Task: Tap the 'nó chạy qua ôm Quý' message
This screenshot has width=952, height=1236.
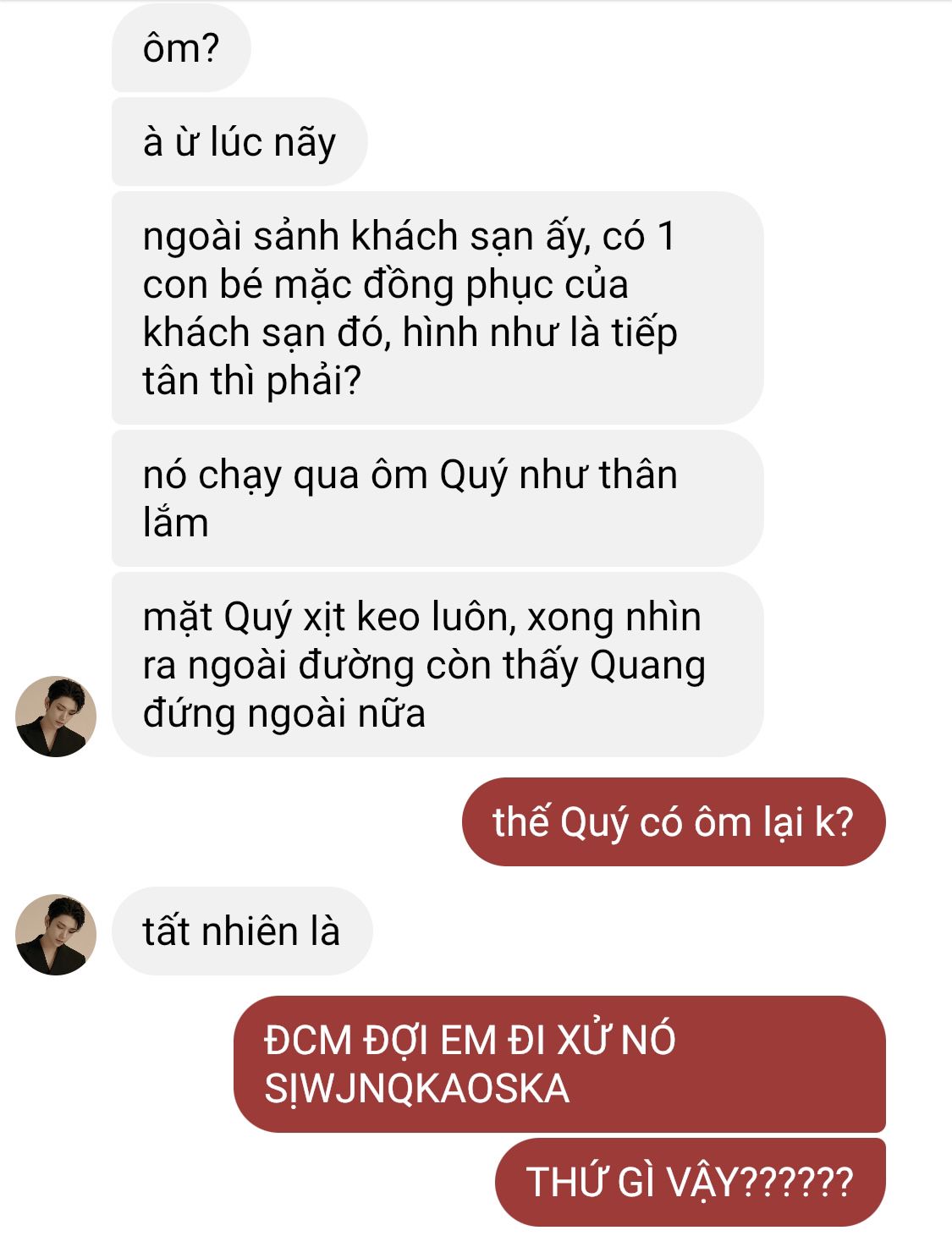Action: [437, 498]
